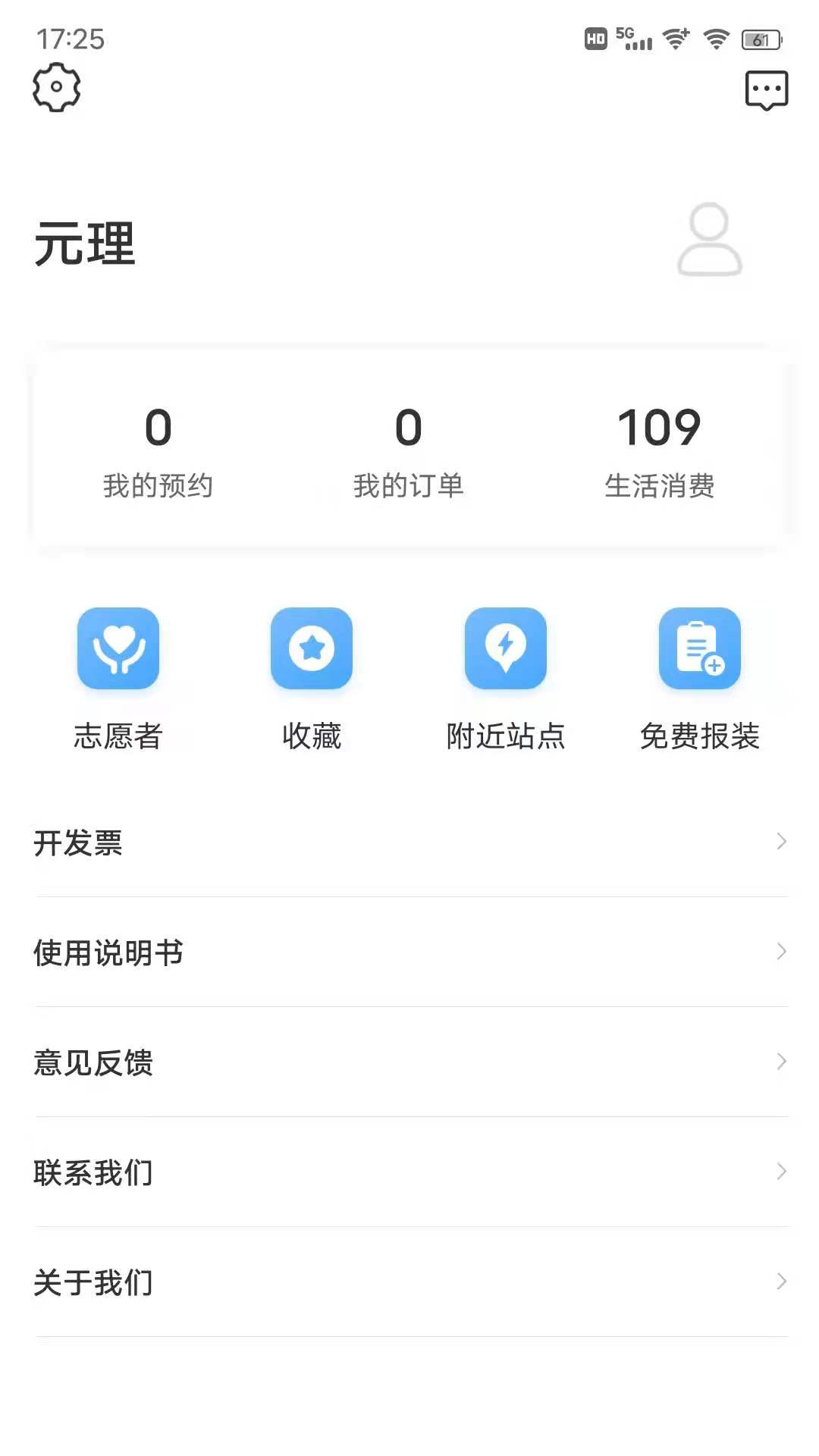Expand the 开发票 (Invoice) row chevron
The width and height of the screenshot is (819, 1456).
[782, 842]
